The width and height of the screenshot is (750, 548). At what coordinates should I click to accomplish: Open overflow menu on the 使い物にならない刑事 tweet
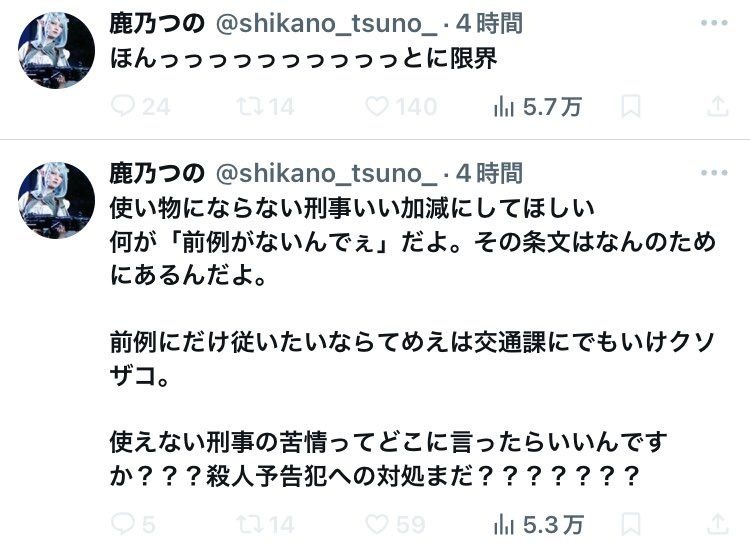(x=714, y=173)
